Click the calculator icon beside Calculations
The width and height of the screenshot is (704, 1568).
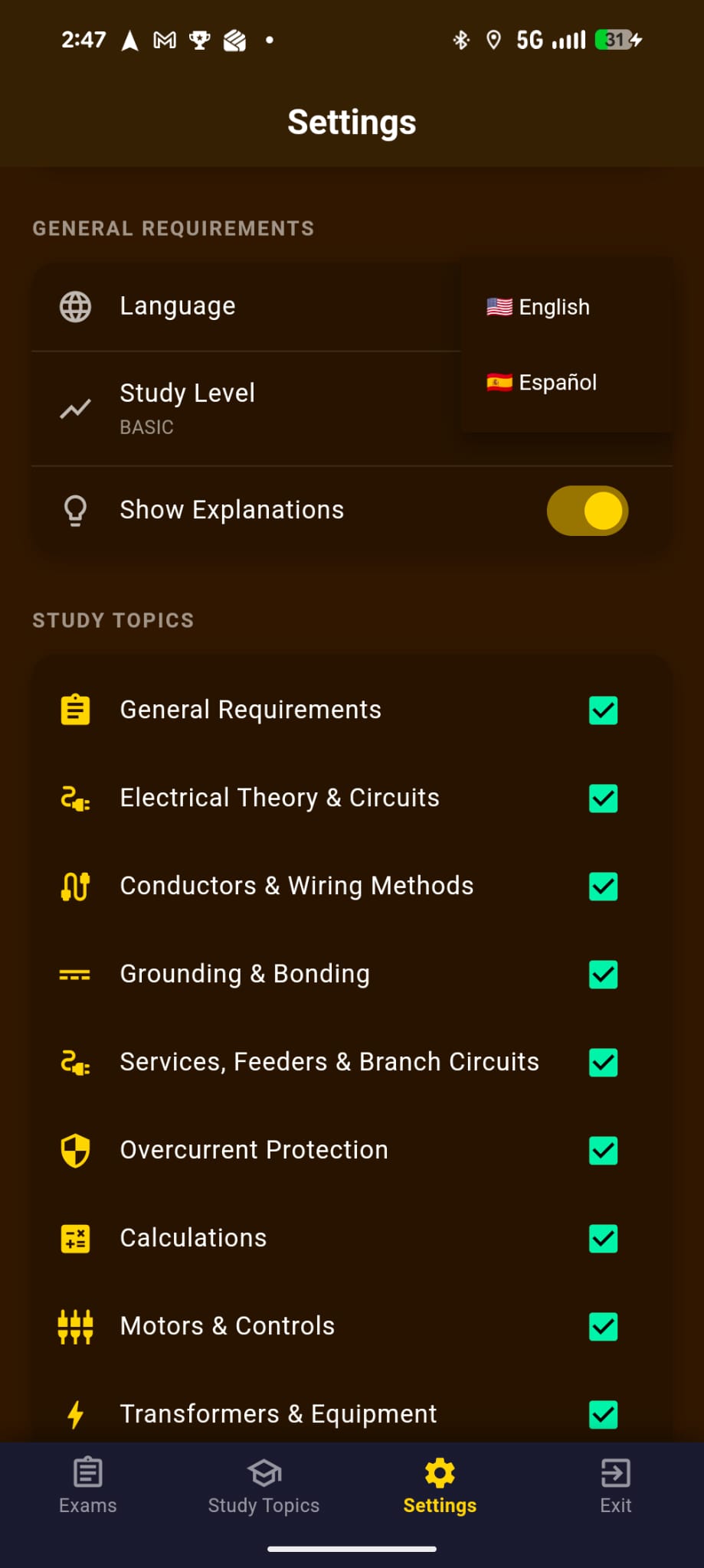(x=74, y=1238)
